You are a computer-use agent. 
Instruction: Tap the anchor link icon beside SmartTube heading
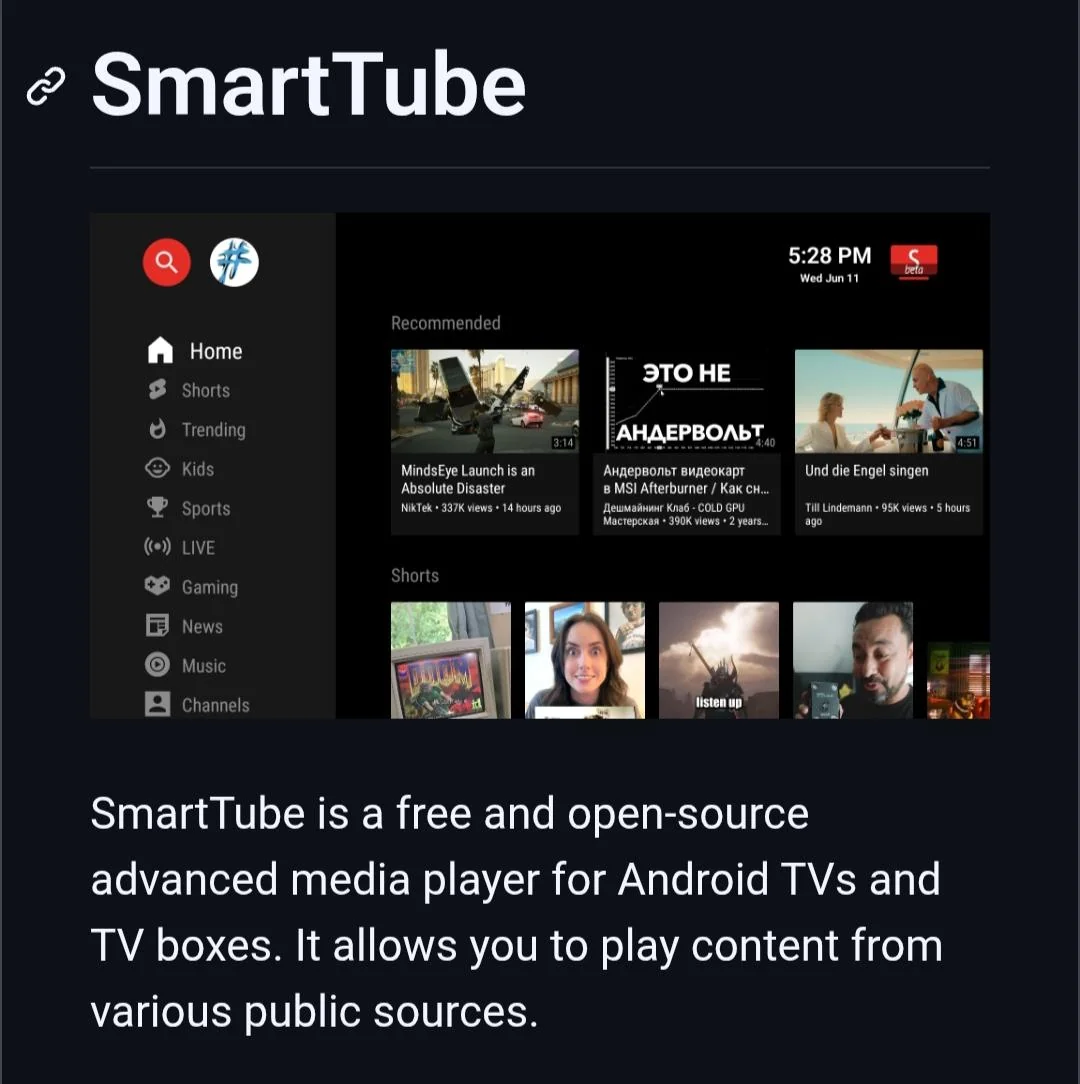(x=45, y=88)
